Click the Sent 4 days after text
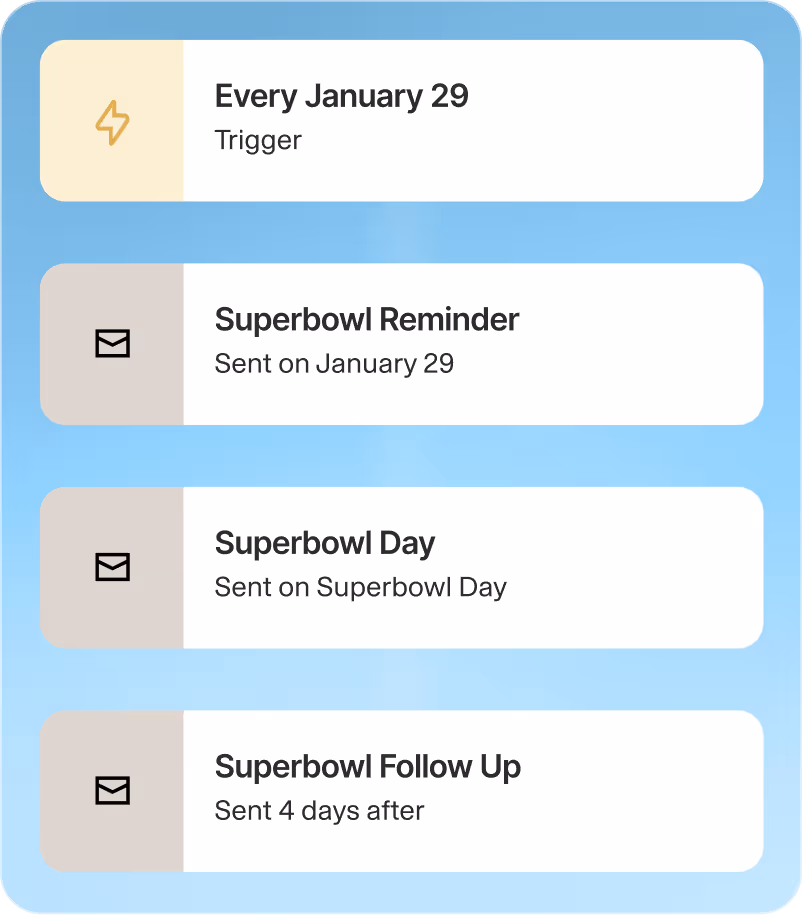The width and height of the screenshot is (802, 915). (x=319, y=811)
